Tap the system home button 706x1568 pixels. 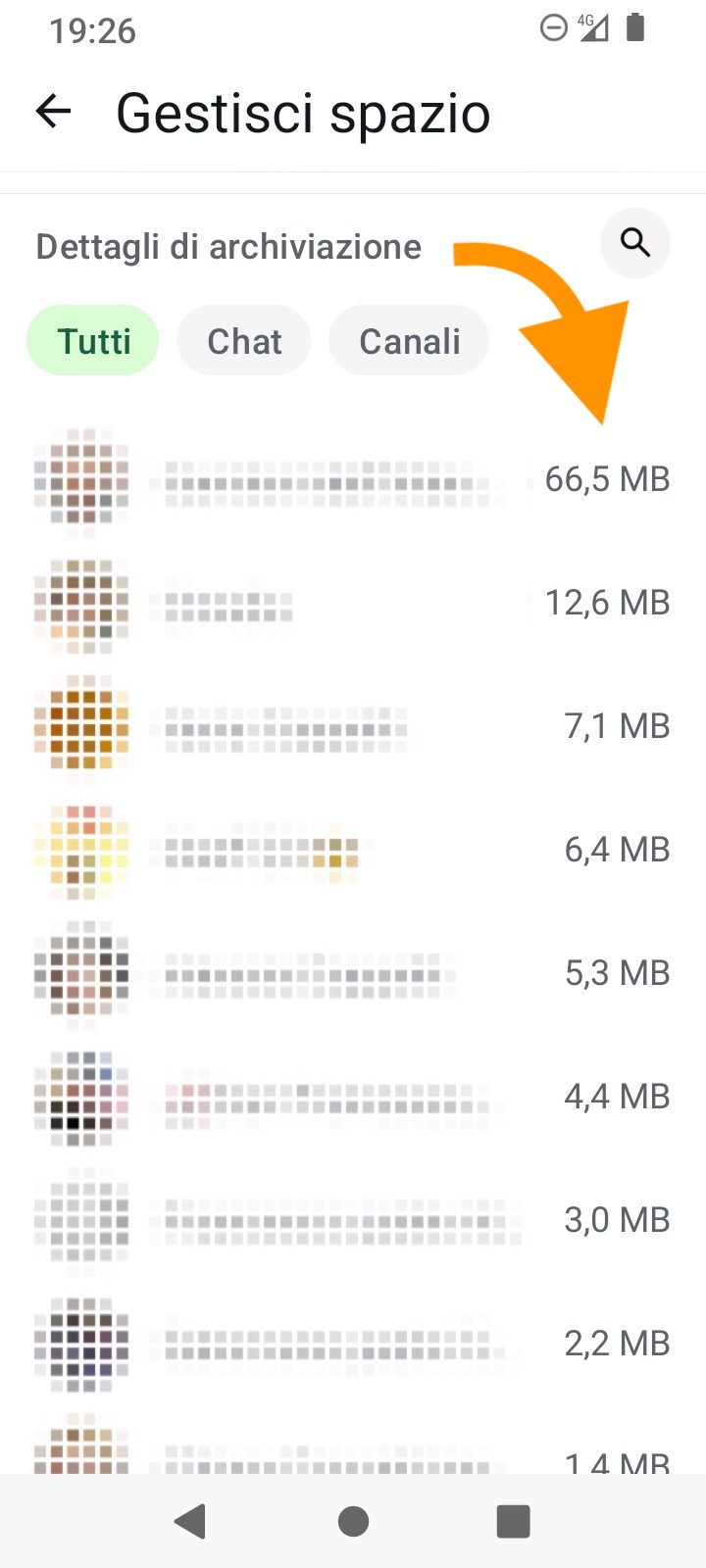[353, 1521]
